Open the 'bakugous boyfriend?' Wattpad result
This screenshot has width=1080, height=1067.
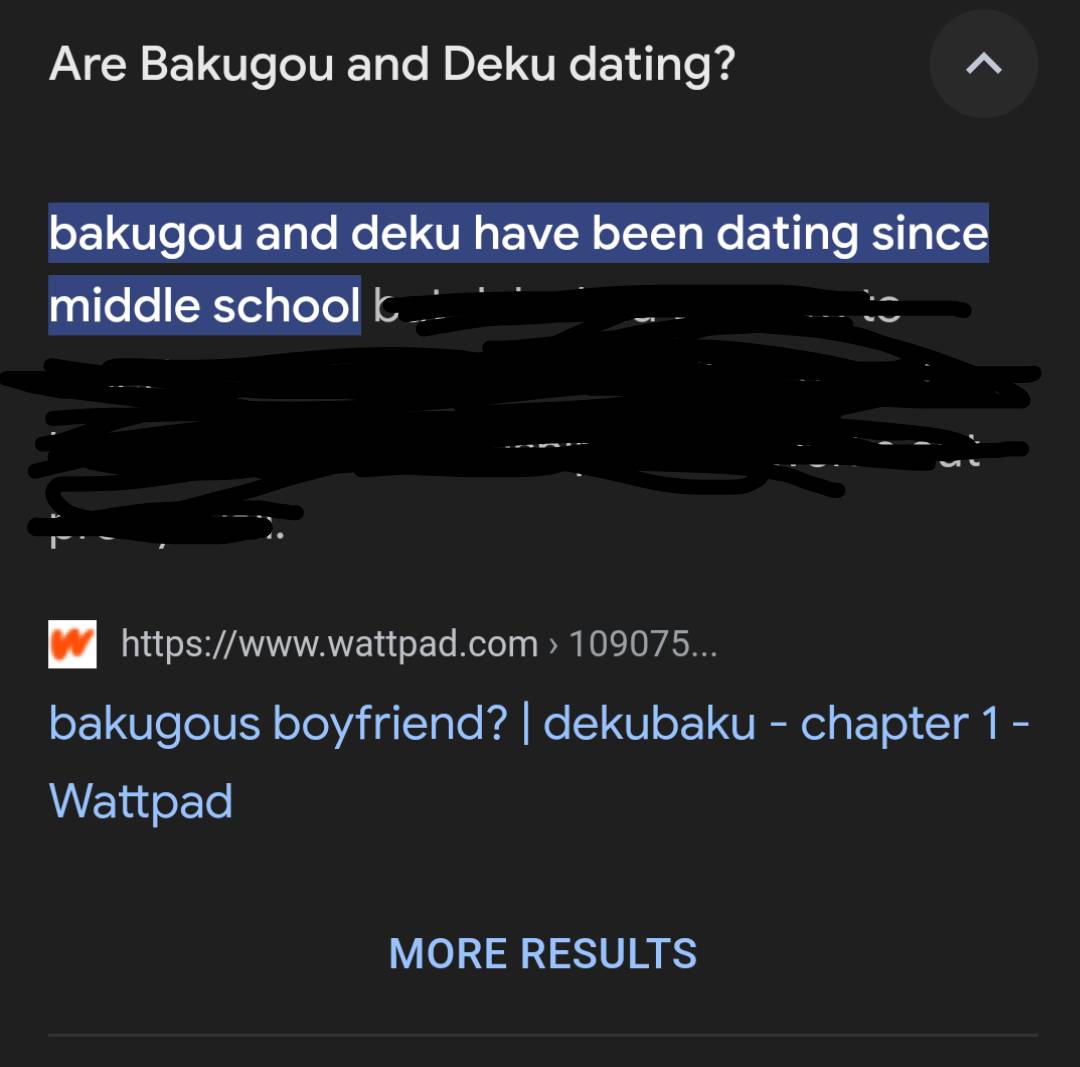click(x=538, y=724)
